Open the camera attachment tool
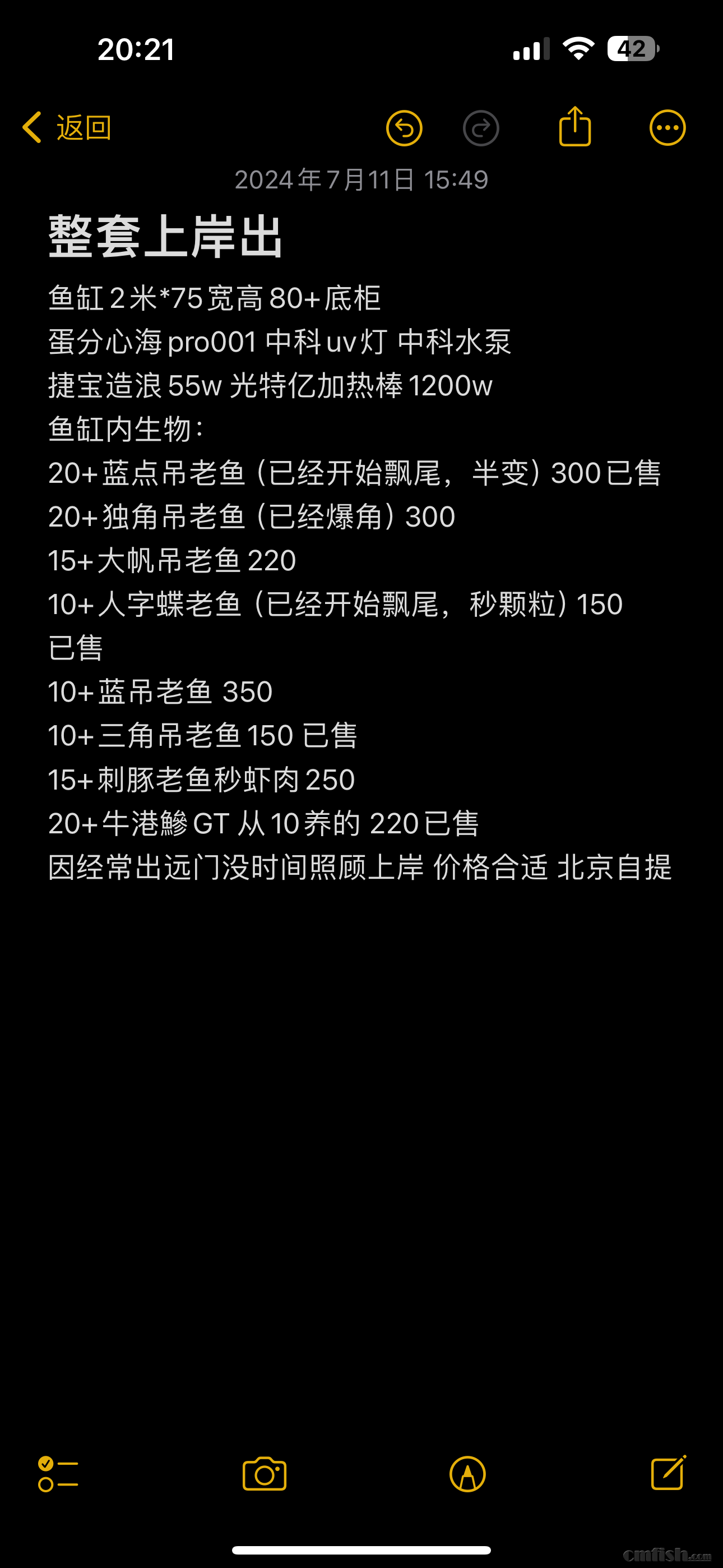This screenshot has width=723, height=1568. 264,1473
